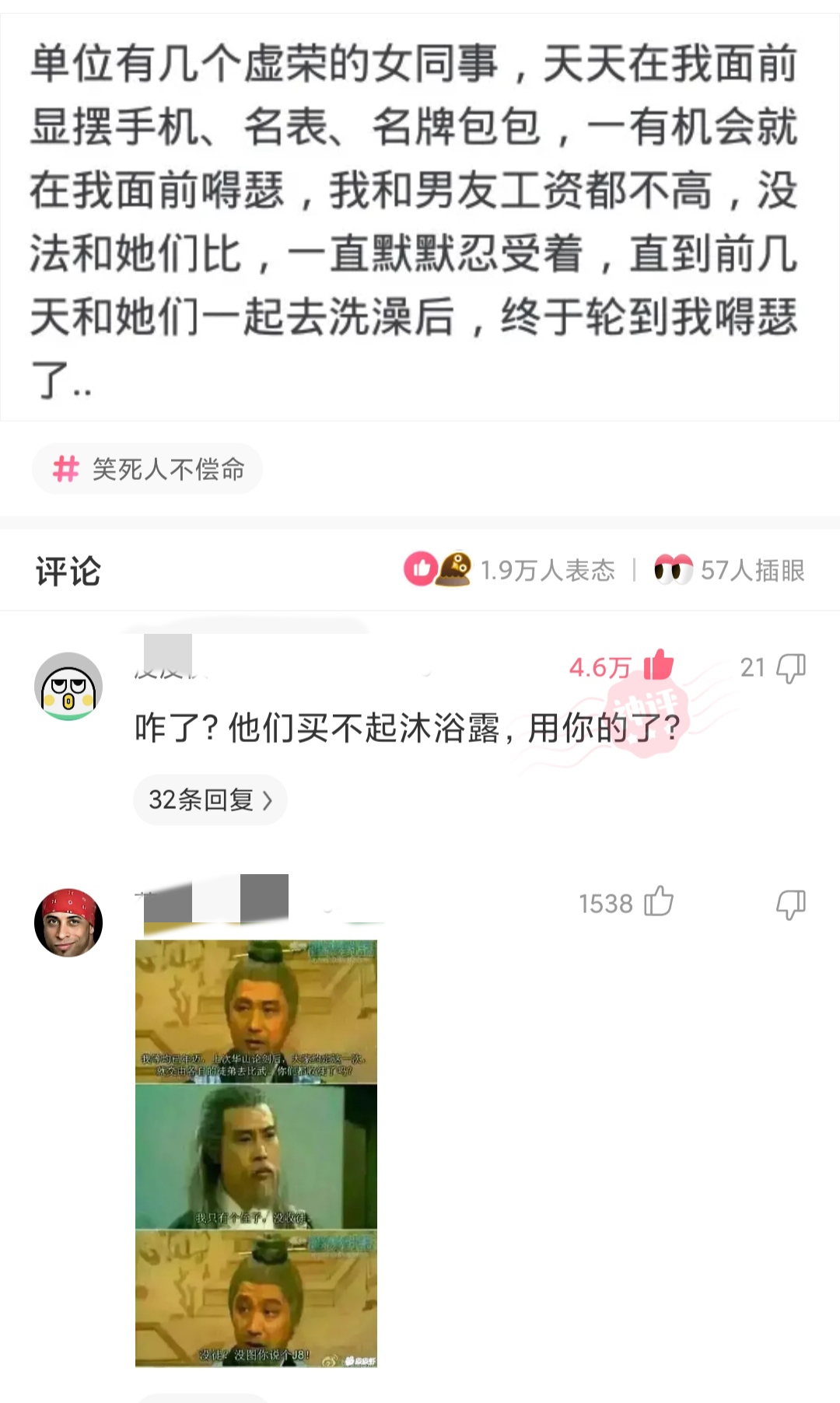The height and width of the screenshot is (1403, 840).
Task: Click the hashtag icon in the topic pill
Action: (x=66, y=468)
